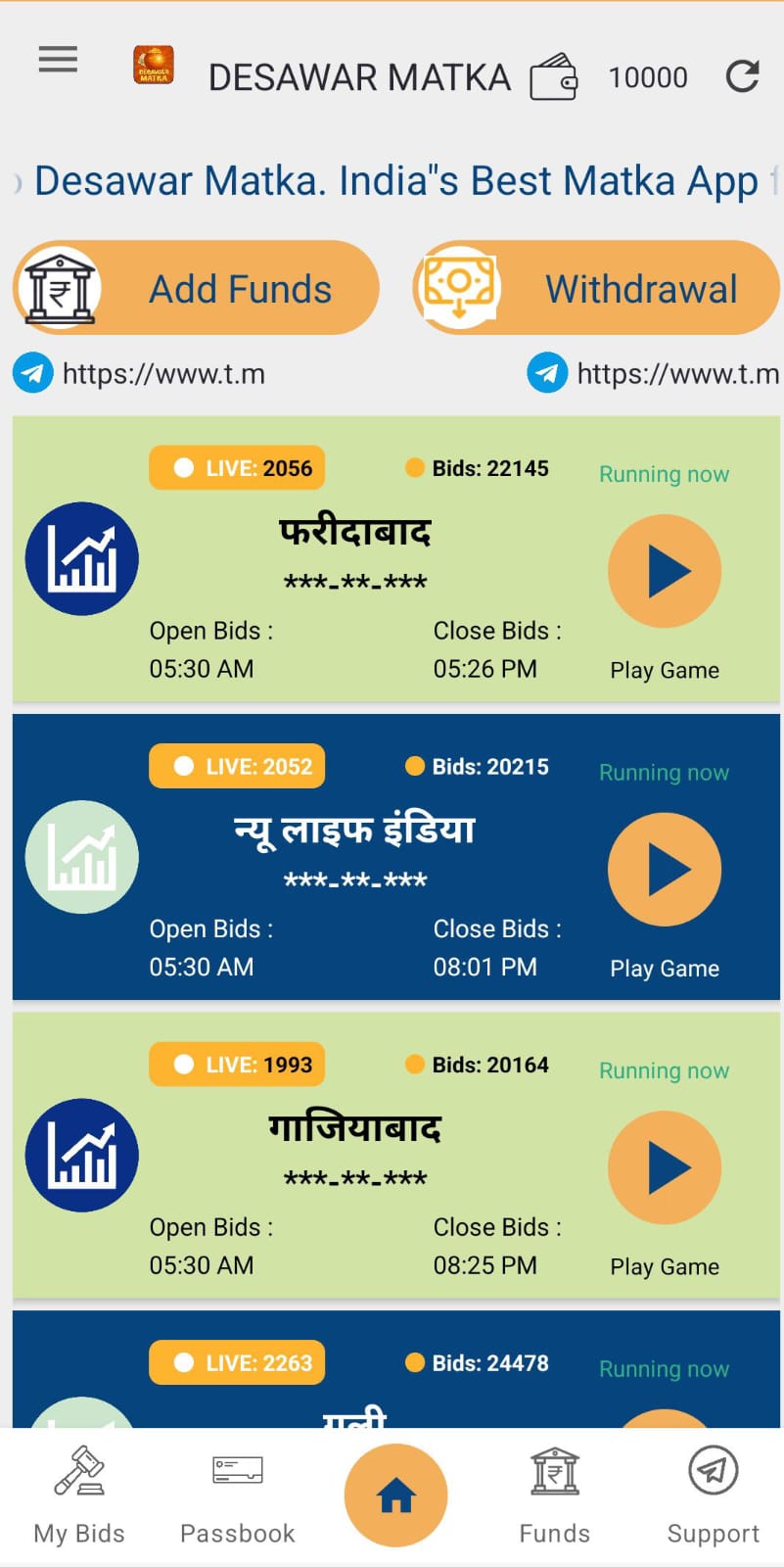Refresh the wallet balance

point(742,76)
